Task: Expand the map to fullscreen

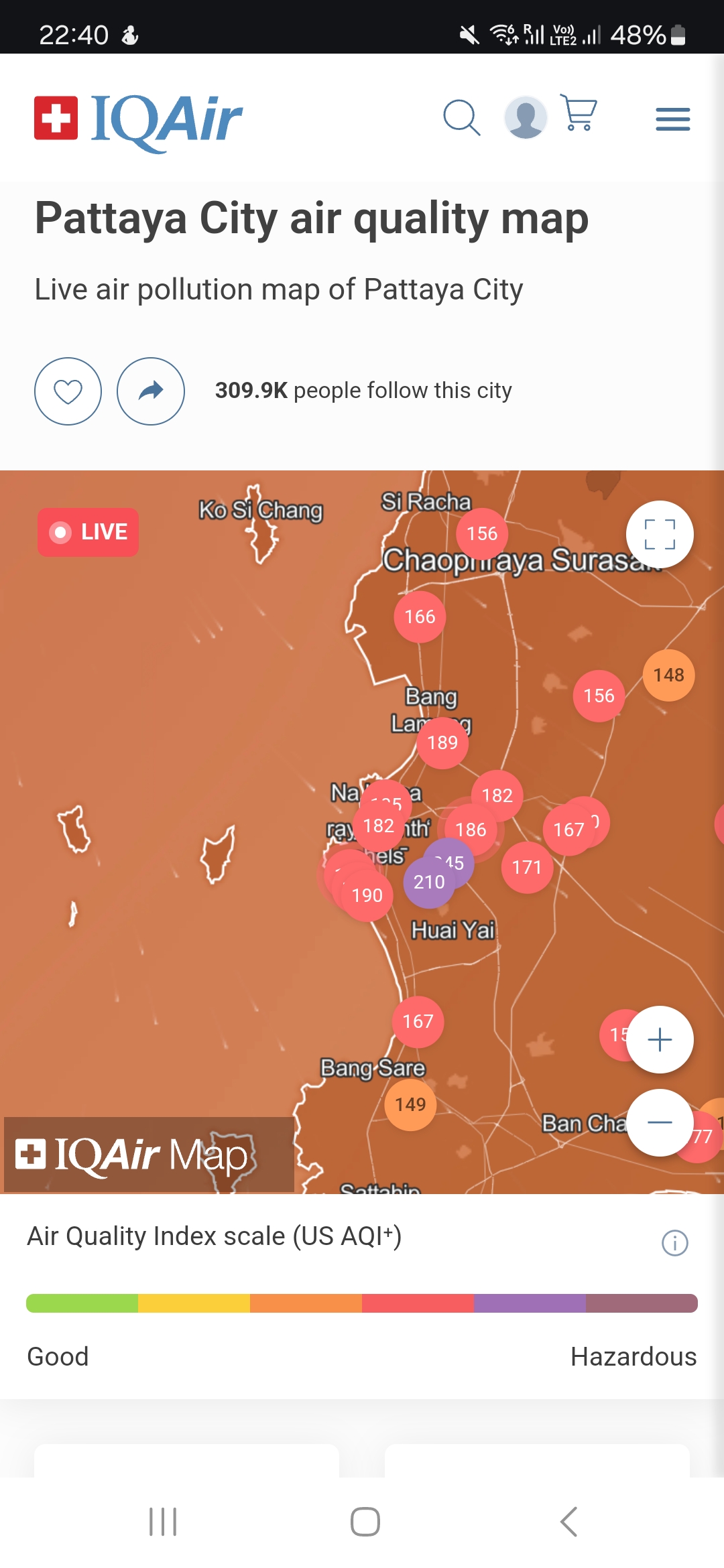Action: coord(660,534)
